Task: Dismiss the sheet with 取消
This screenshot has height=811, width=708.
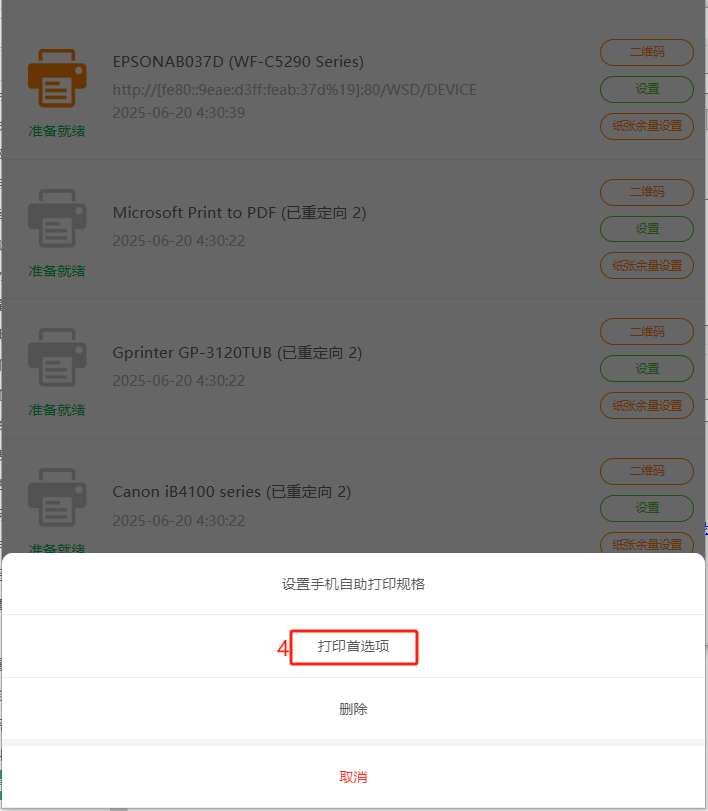Action: pyautogui.click(x=353, y=777)
